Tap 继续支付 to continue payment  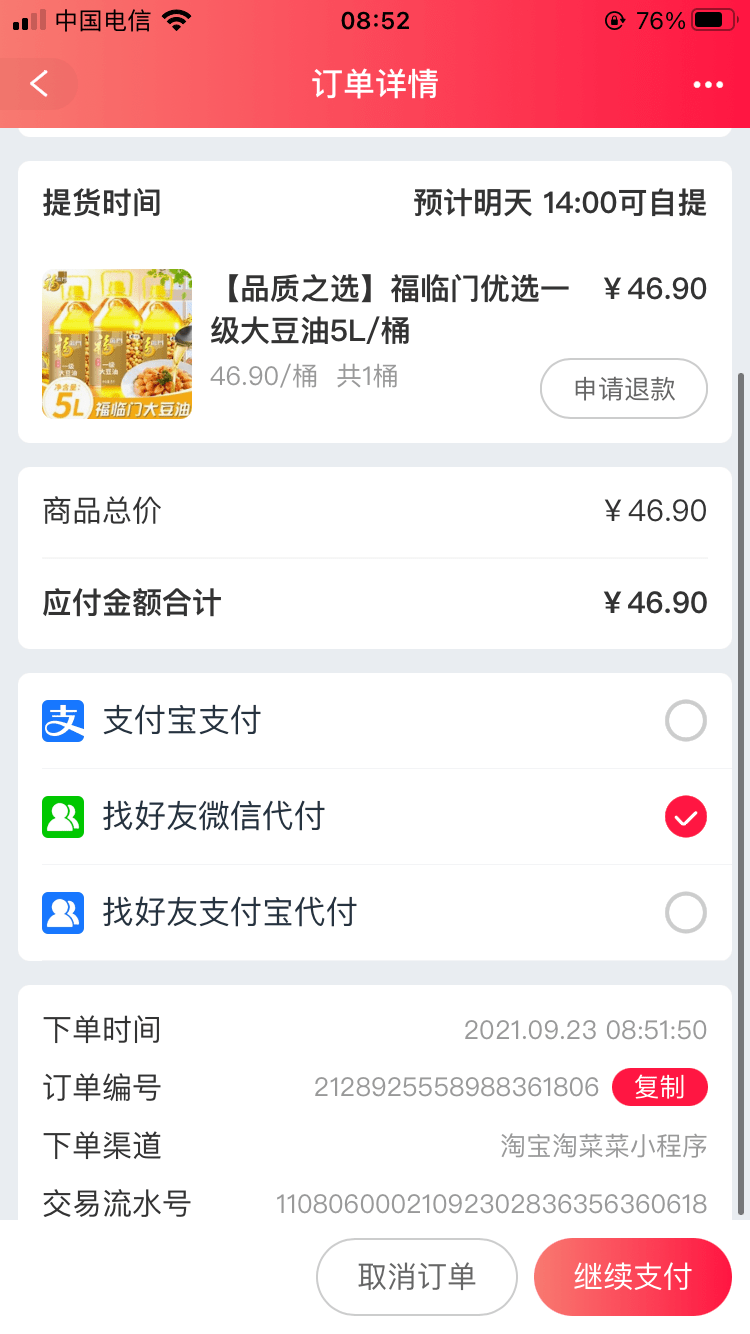point(632,1277)
